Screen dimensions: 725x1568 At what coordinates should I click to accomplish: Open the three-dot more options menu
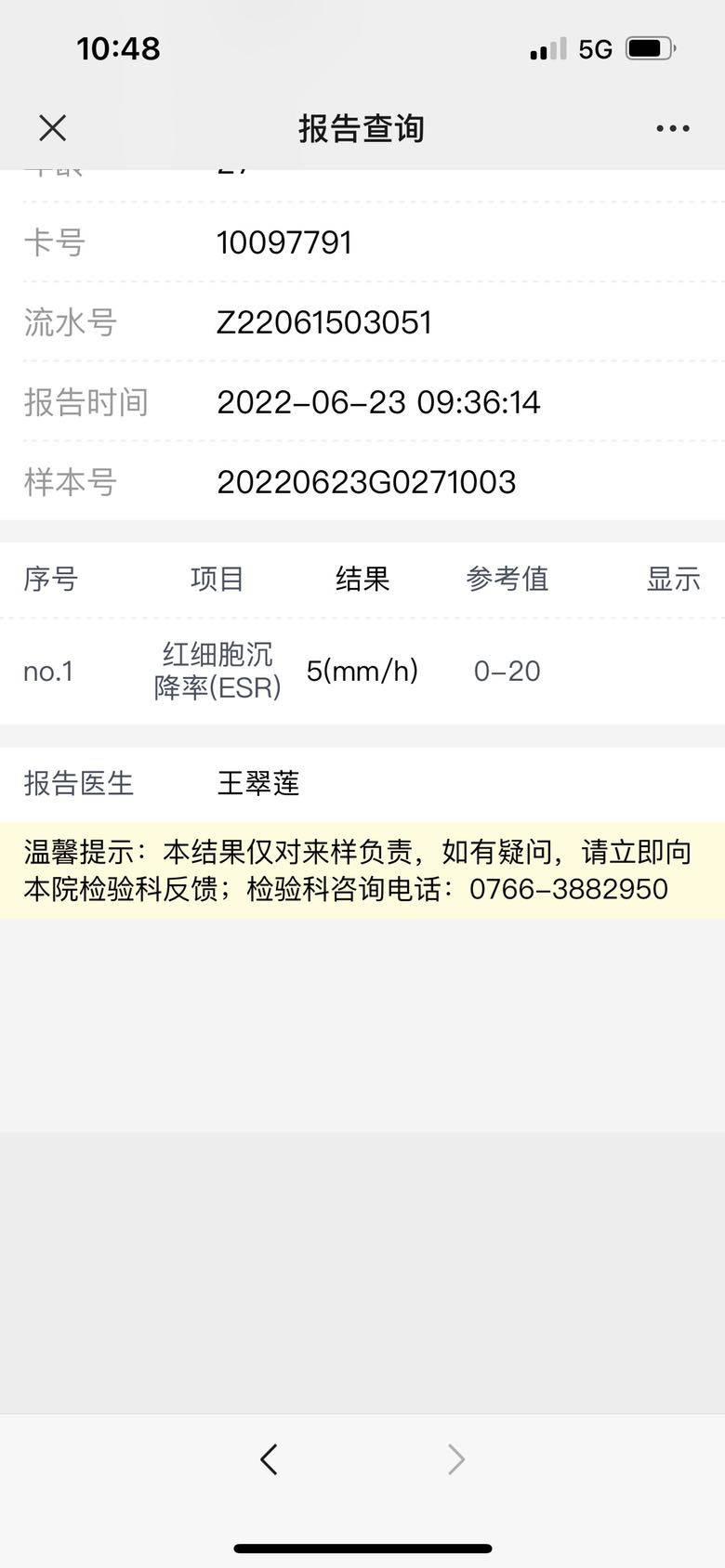pos(672,128)
